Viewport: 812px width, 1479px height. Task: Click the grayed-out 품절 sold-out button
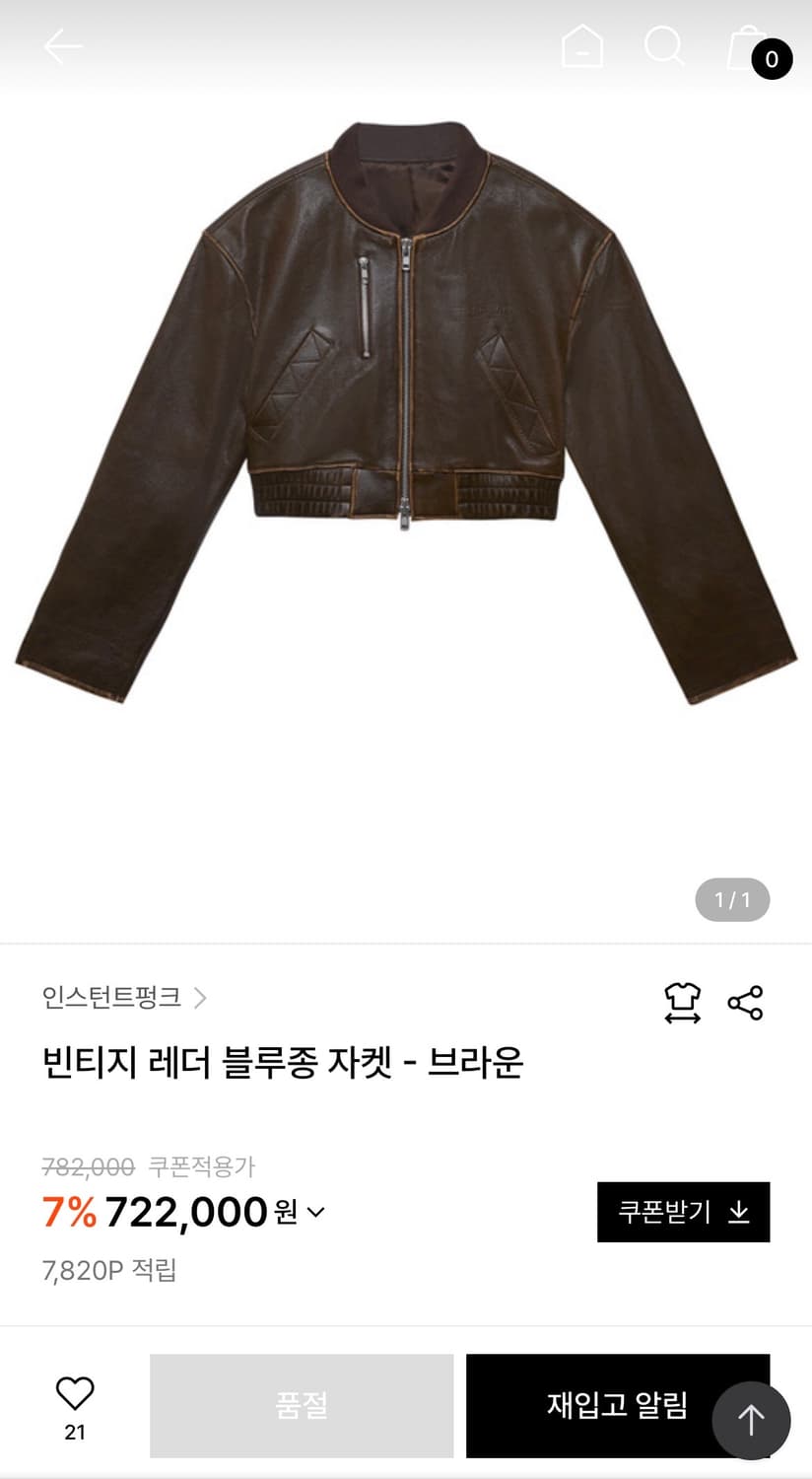tap(302, 1406)
